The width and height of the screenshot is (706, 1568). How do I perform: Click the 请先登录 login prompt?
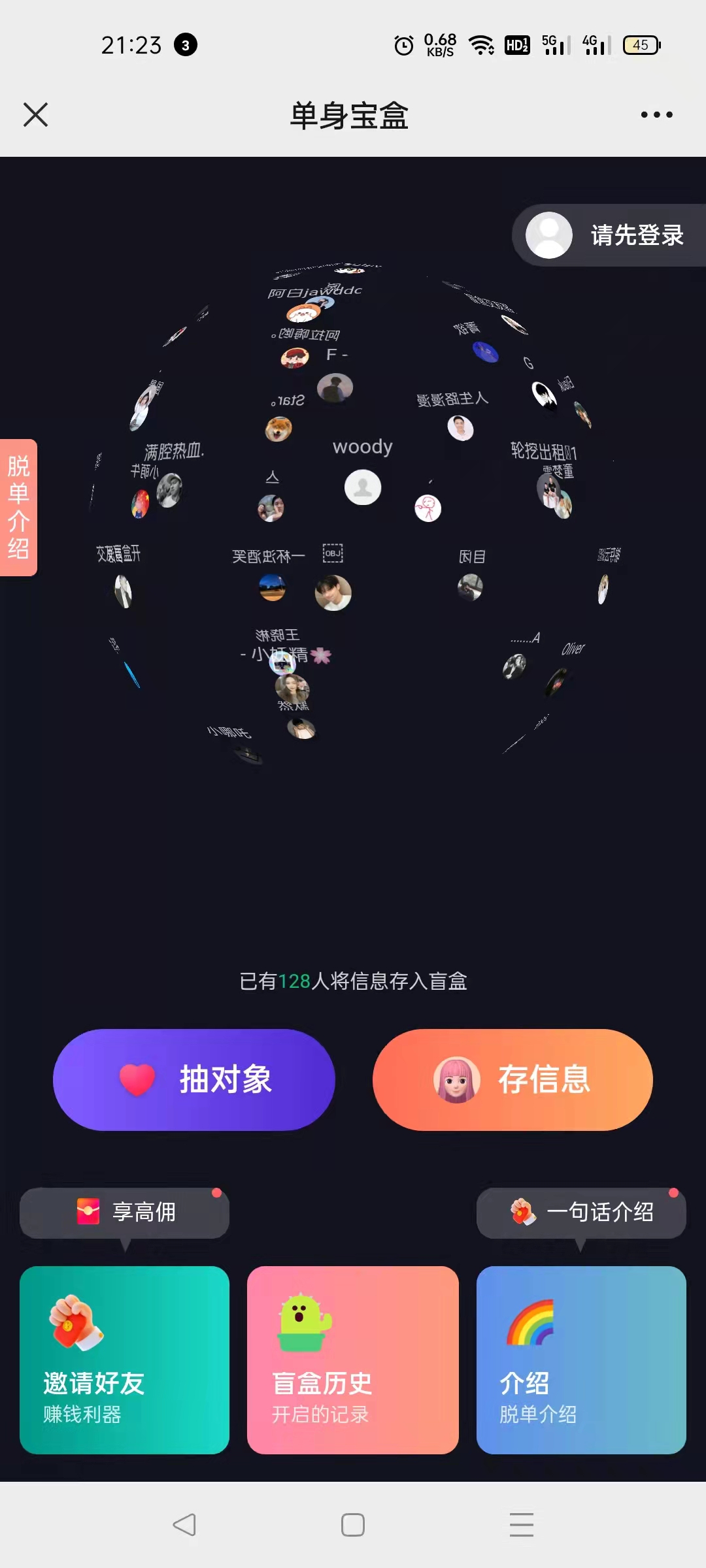(x=635, y=235)
